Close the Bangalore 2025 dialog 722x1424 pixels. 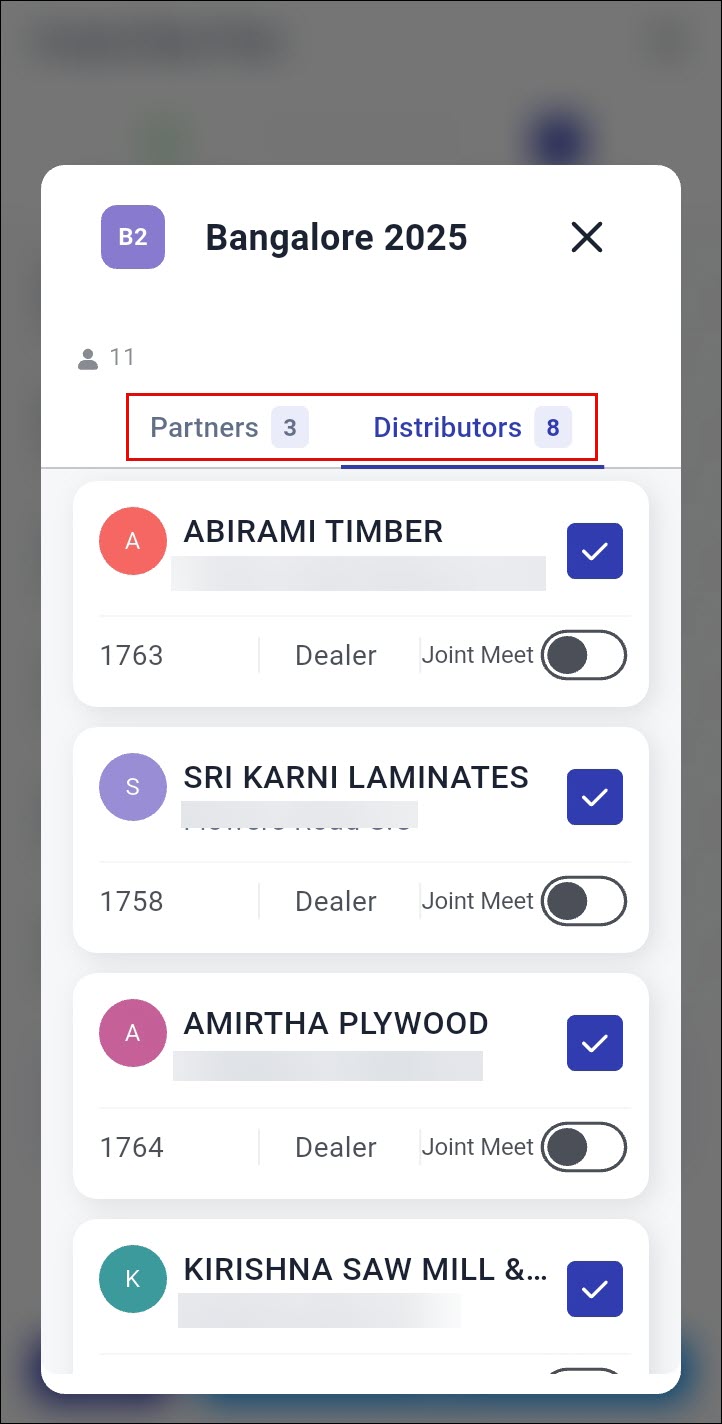[586, 237]
